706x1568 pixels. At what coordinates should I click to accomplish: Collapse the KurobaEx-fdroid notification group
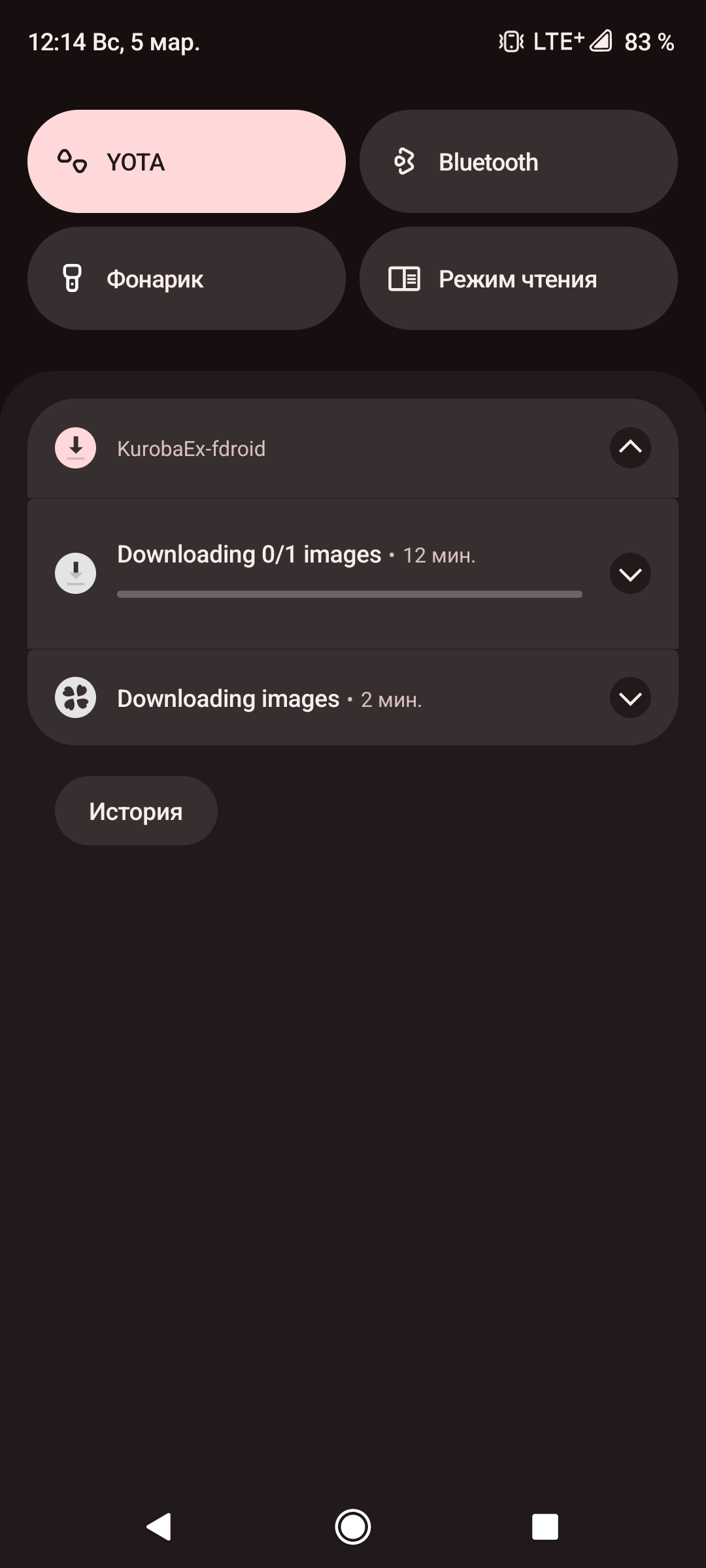[x=630, y=448]
